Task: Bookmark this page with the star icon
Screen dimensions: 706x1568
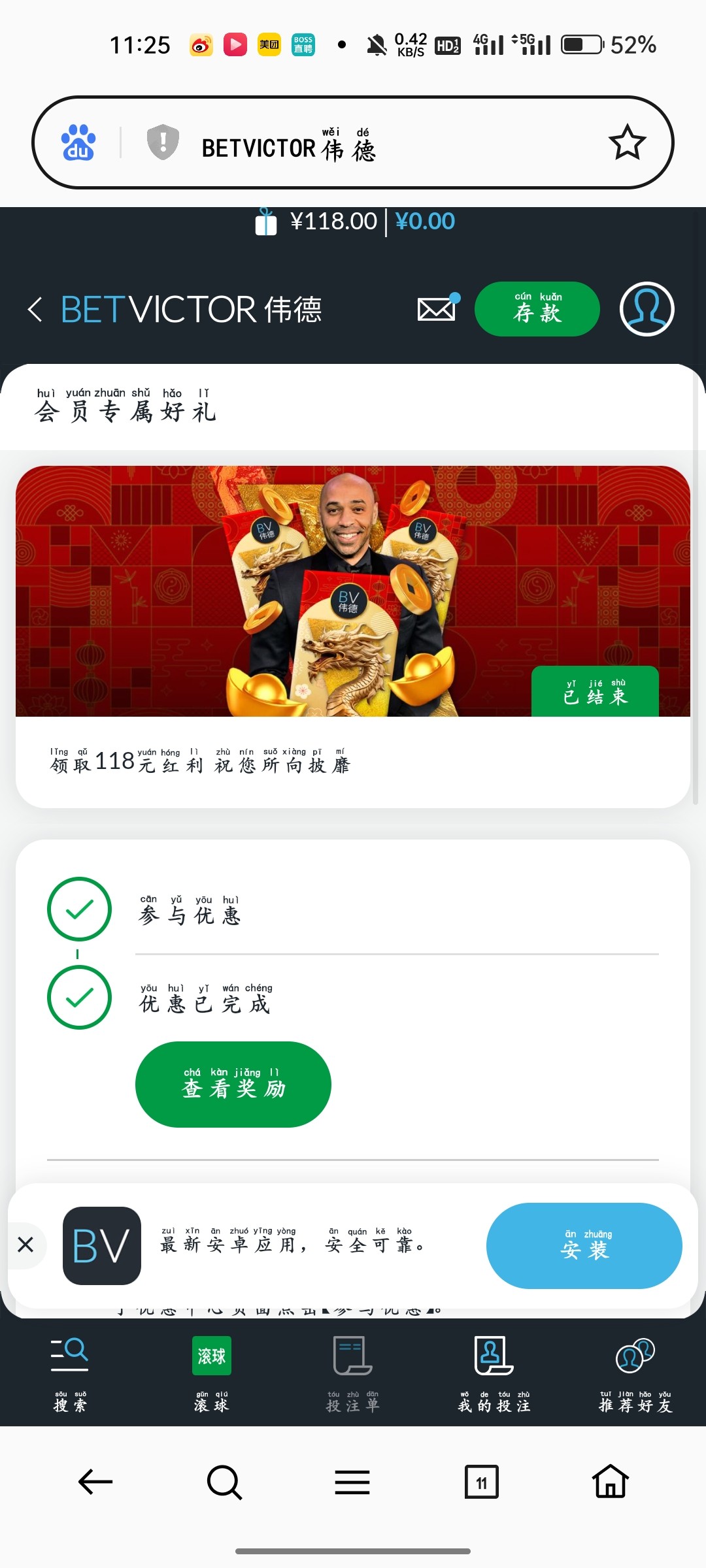Action: [627, 142]
